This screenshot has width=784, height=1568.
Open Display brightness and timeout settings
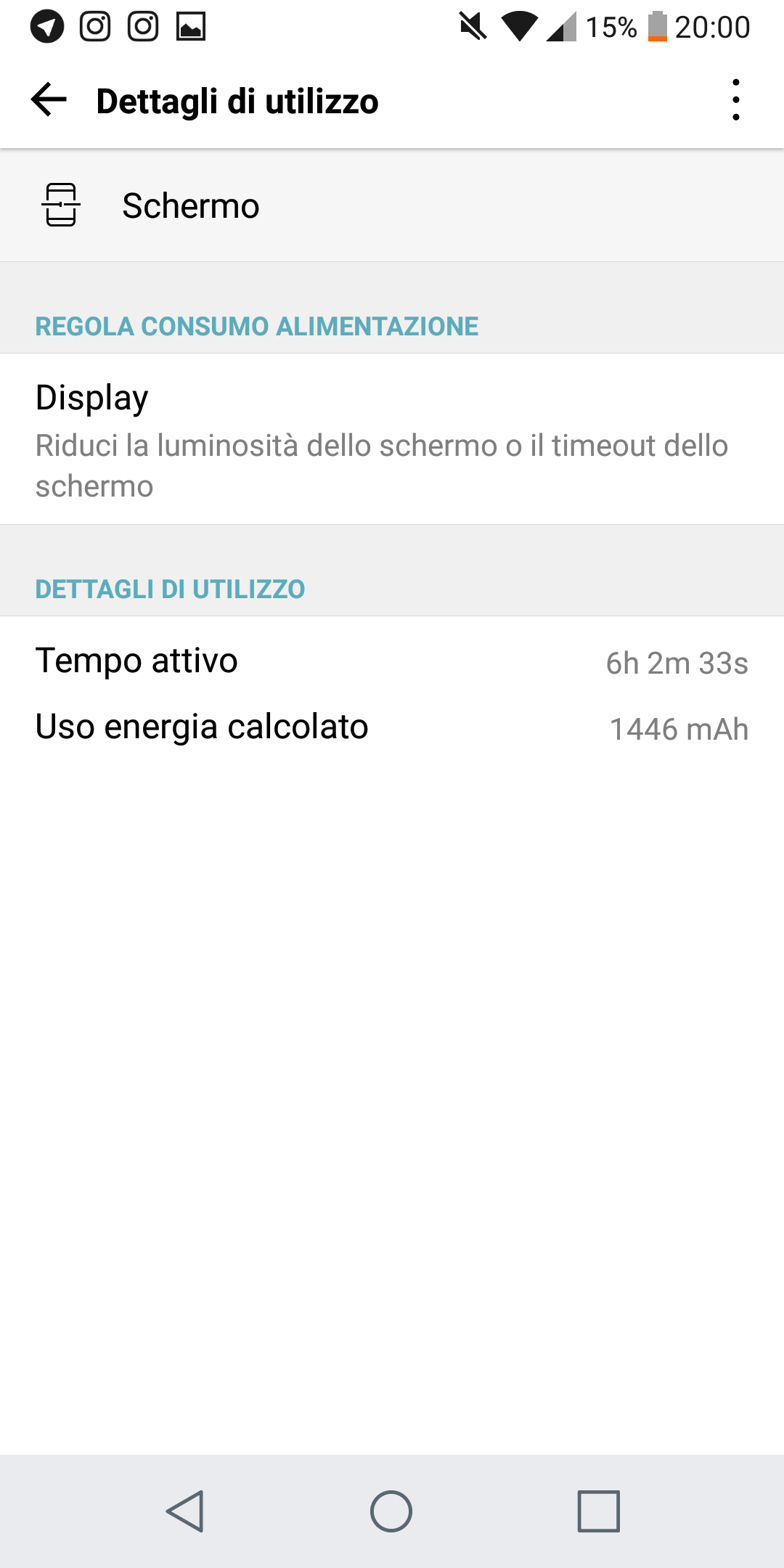tap(392, 438)
